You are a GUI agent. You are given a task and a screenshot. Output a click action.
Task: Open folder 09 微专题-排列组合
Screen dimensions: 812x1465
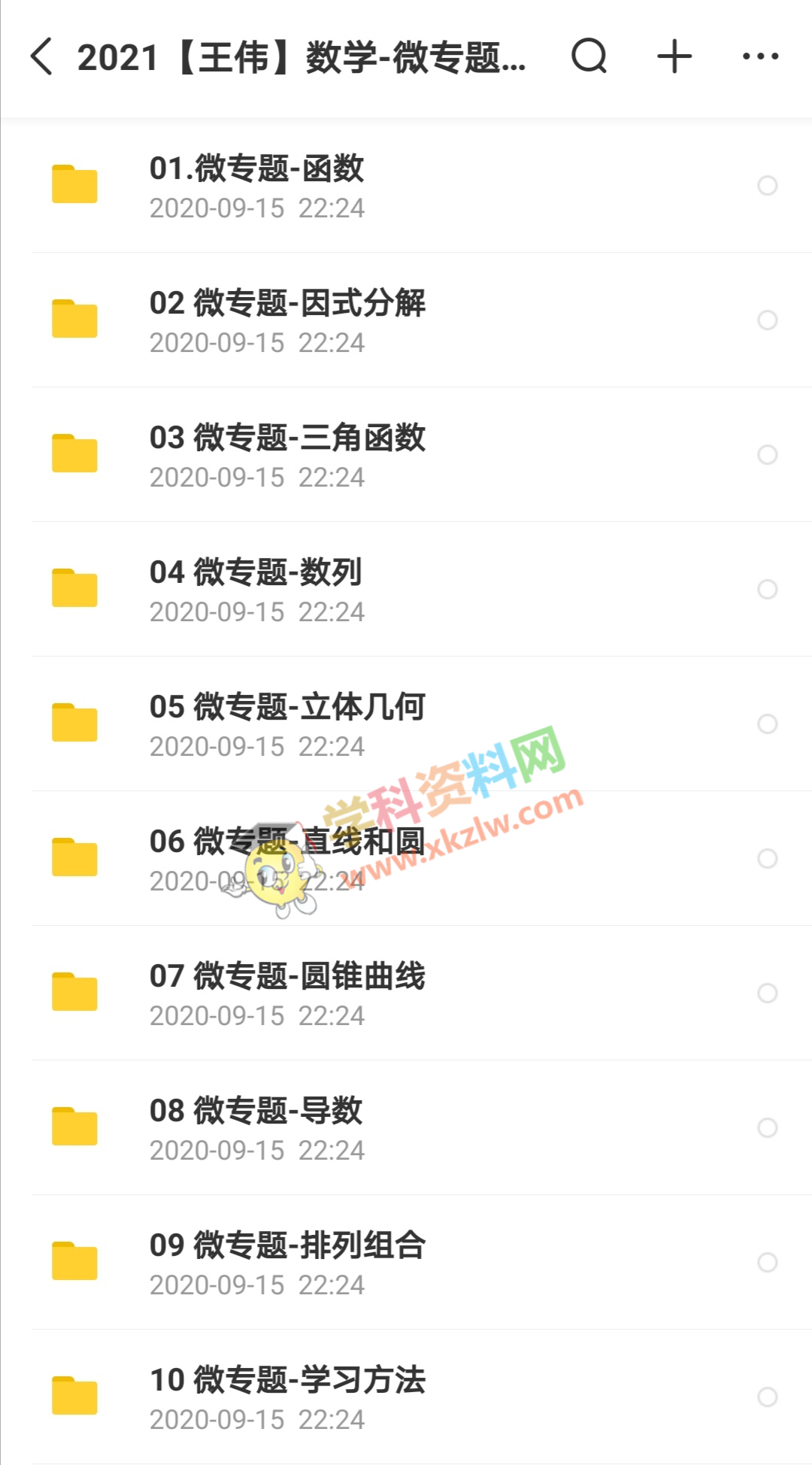[x=406, y=1263]
